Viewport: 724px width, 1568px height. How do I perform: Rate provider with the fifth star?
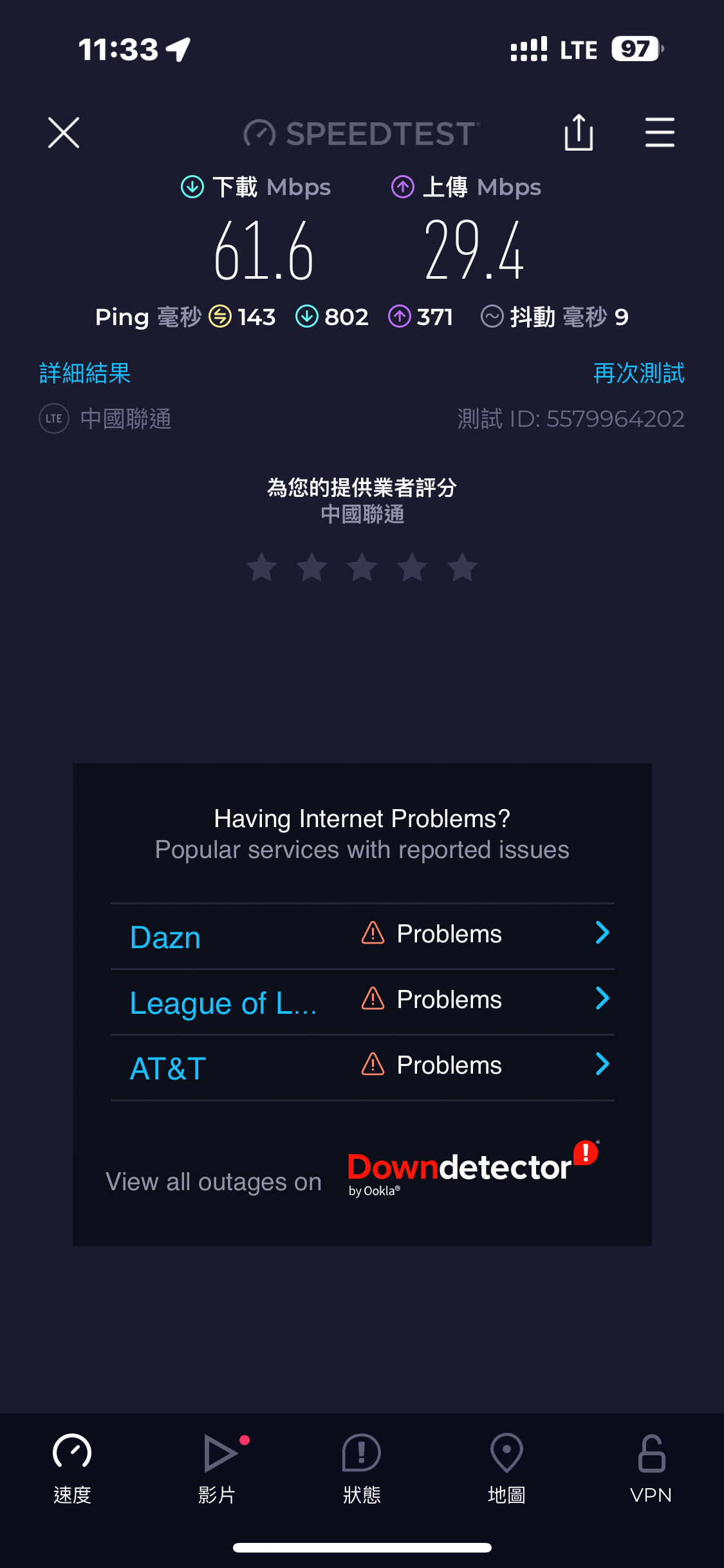(x=462, y=567)
